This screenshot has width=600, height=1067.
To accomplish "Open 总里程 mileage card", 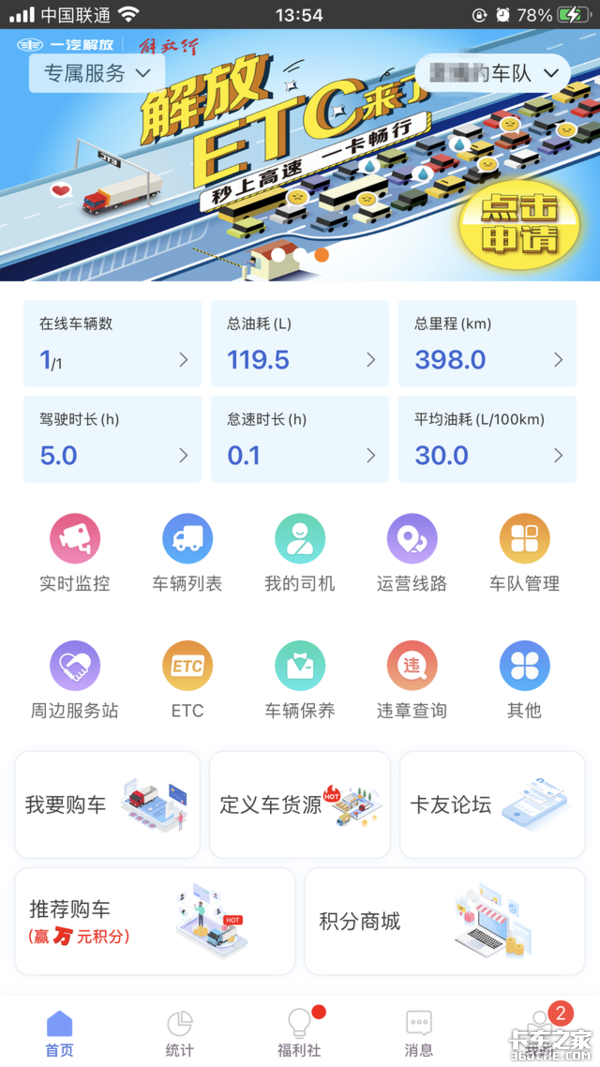I will pyautogui.click(x=487, y=343).
